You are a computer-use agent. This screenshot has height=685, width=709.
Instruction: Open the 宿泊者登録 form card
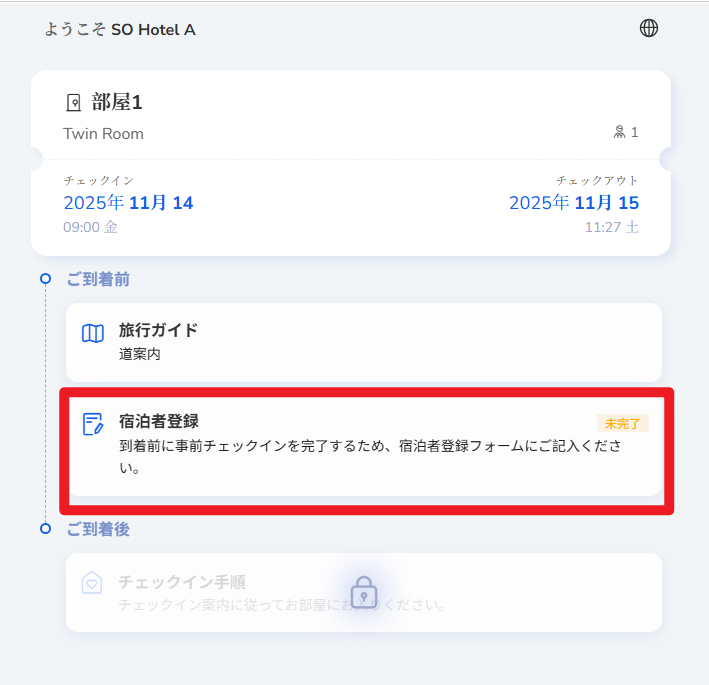364,446
